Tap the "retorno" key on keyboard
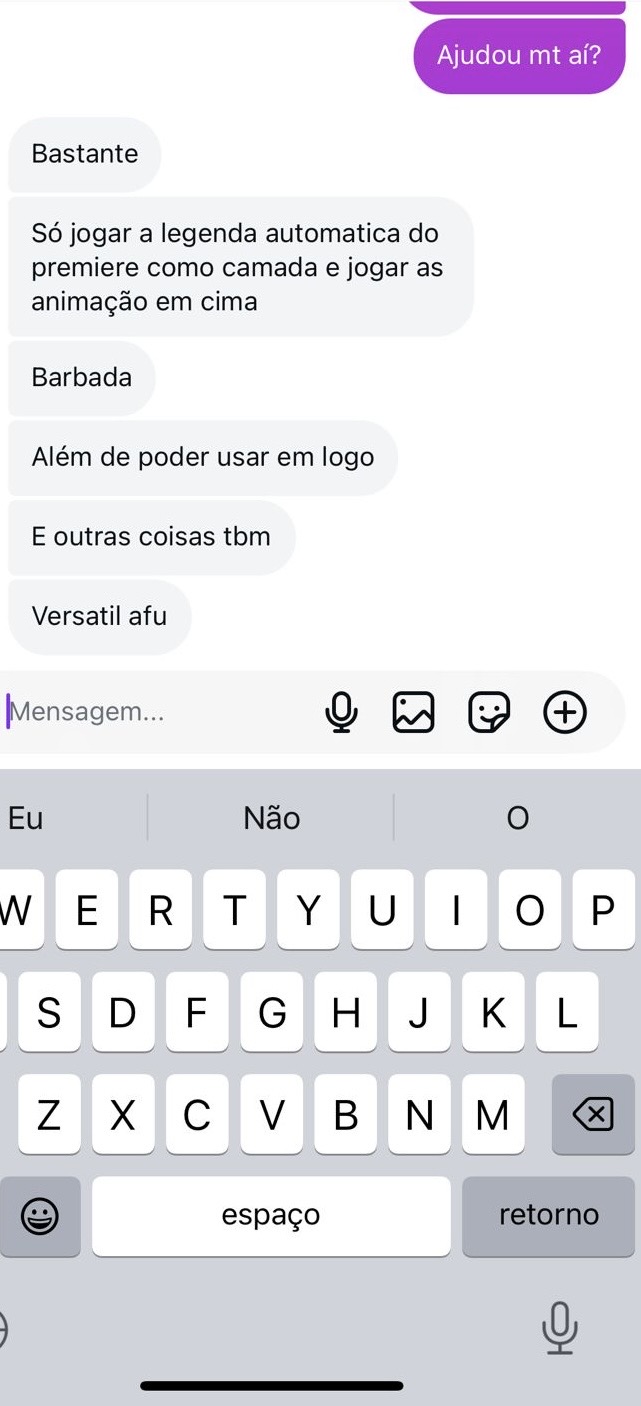The height and width of the screenshot is (1406, 641). (548, 1215)
